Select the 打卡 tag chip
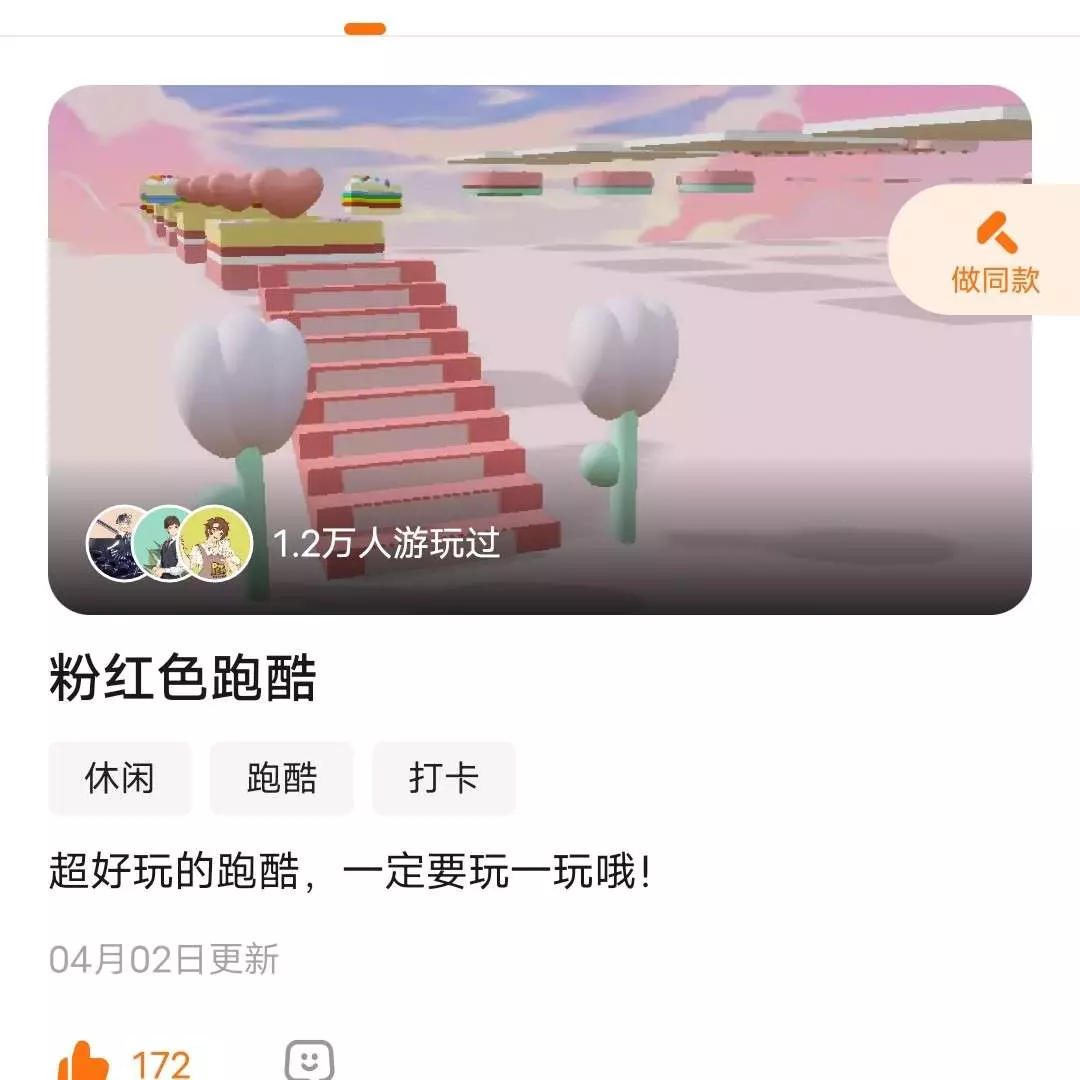The width and height of the screenshot is (1080, 1080). pos(443,778)
